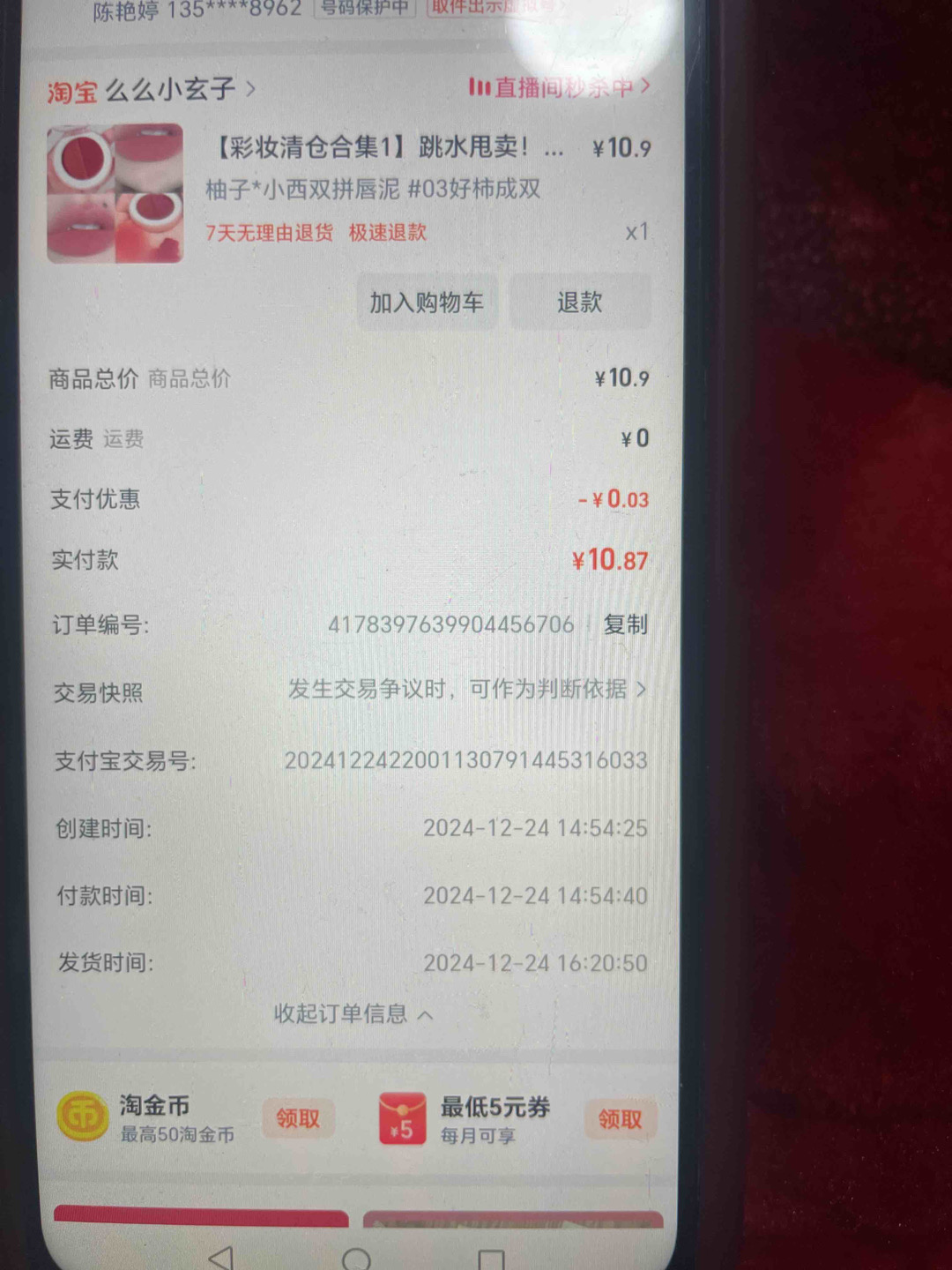Claim 淘金币 with 领取
Viewport: 952px width, 1270px height.
pos(298,1118)
